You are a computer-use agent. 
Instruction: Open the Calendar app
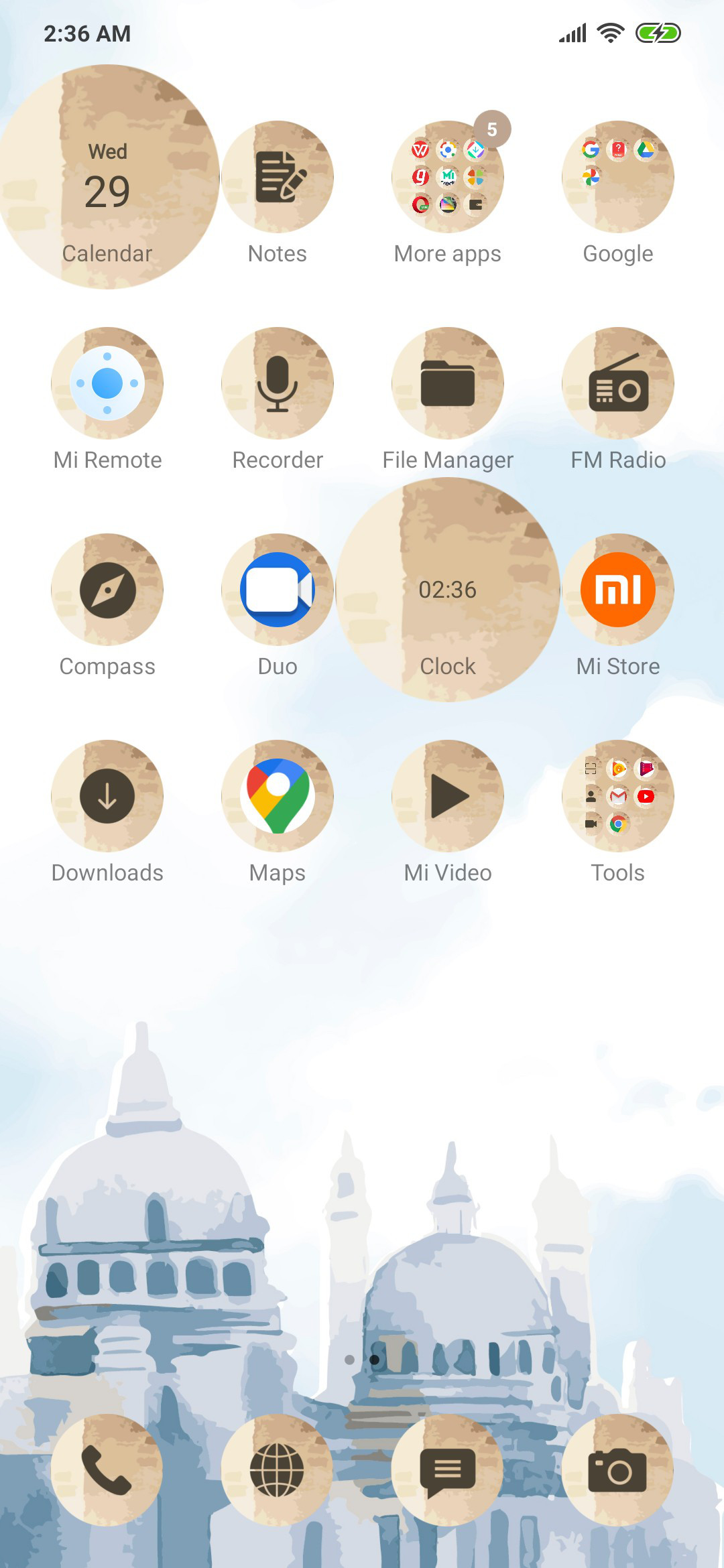click(107, 177)
